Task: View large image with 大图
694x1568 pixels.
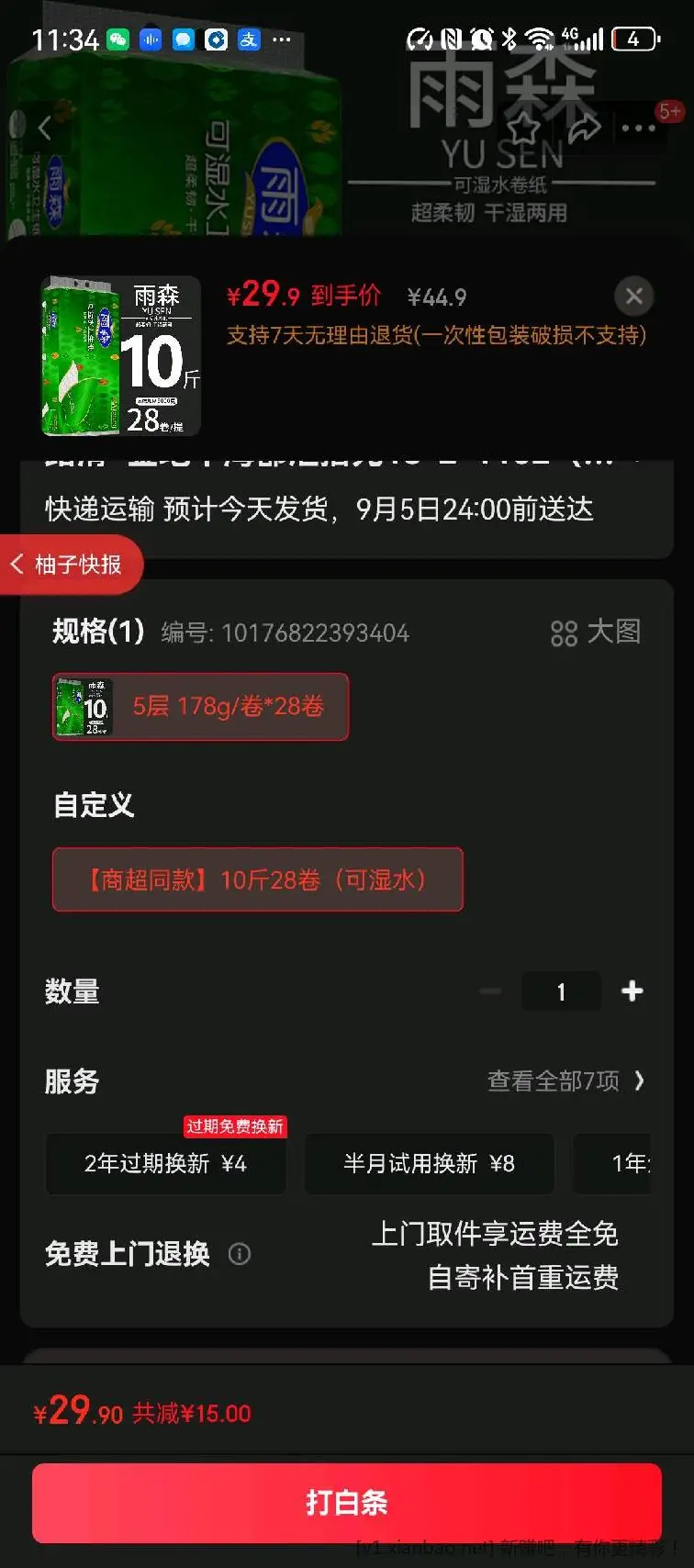Action: [x=595, y=632]
